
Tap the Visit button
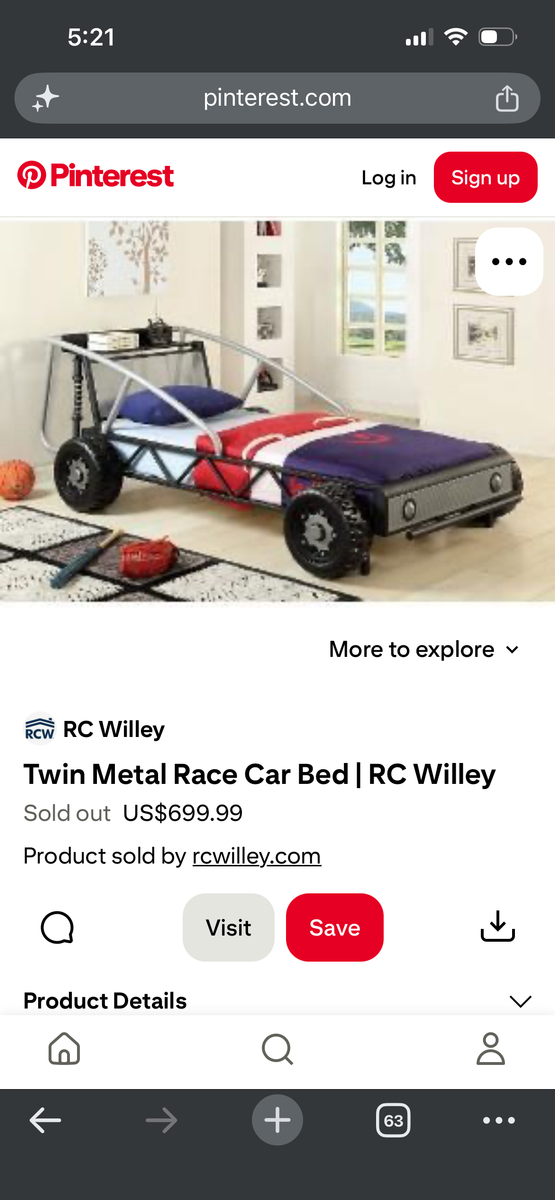(x=228, y=927)
